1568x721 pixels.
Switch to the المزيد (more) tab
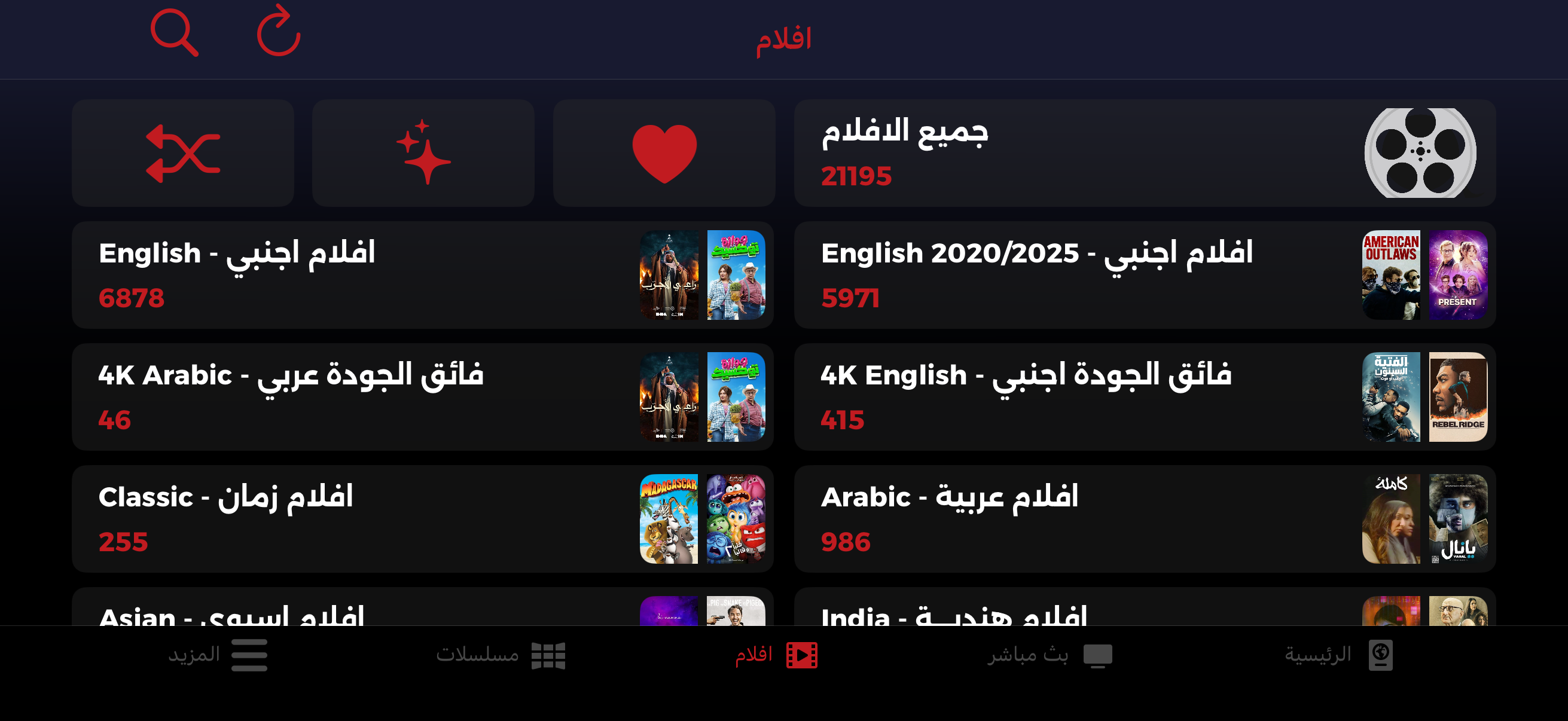(x=218, y=655)
